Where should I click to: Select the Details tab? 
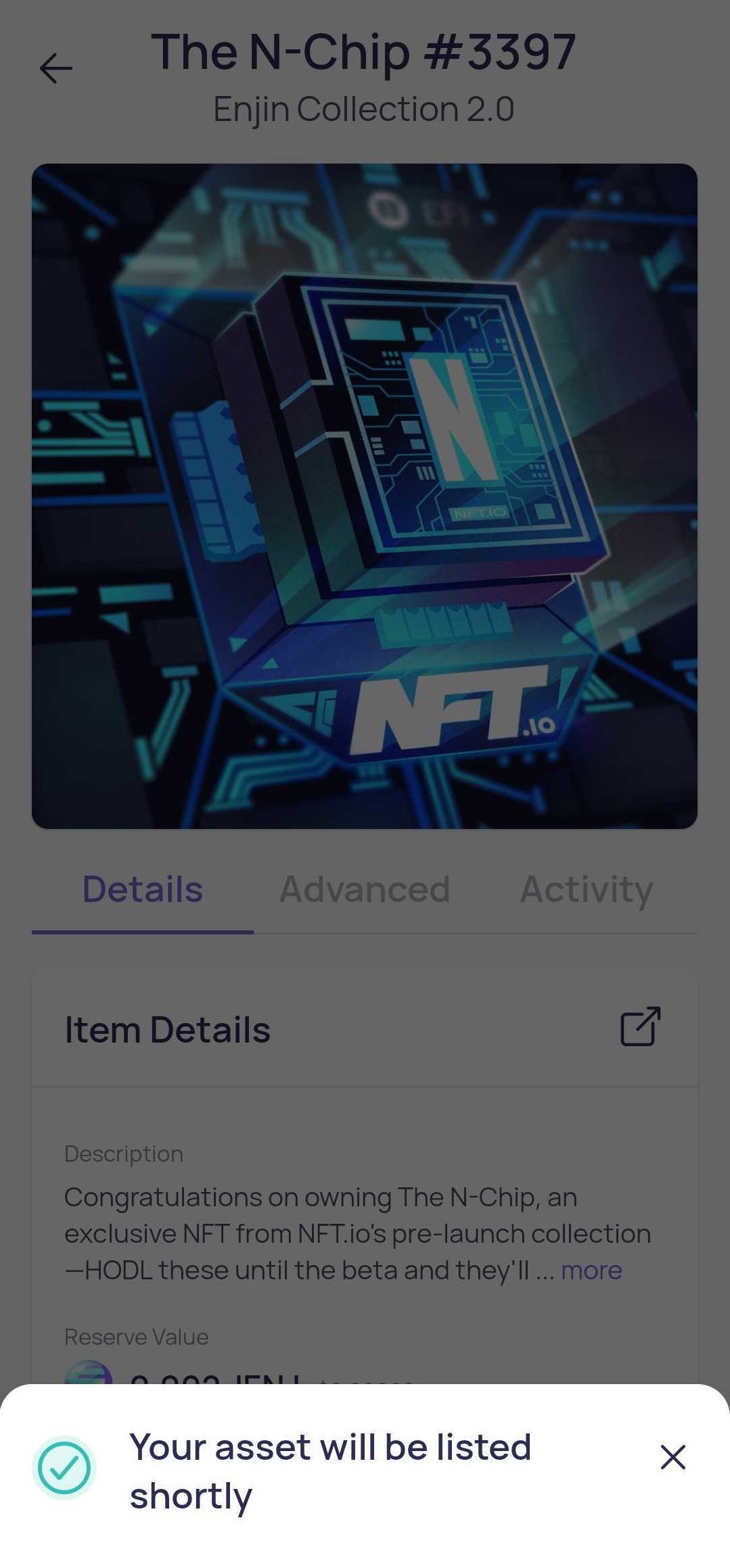coord(143,889)
